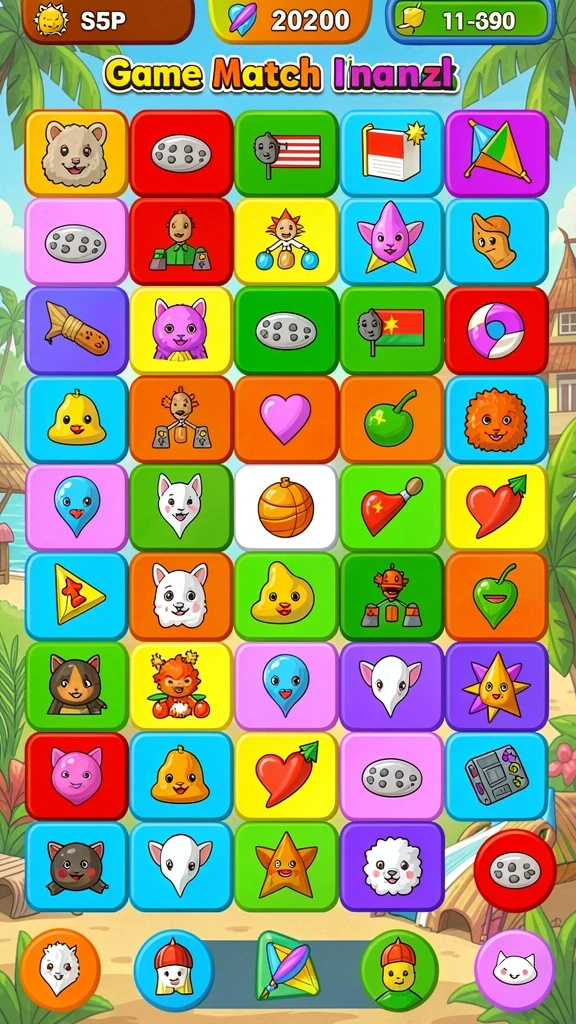
Task: Tap the fluffy orange lion tile
Action: (496, 419)
